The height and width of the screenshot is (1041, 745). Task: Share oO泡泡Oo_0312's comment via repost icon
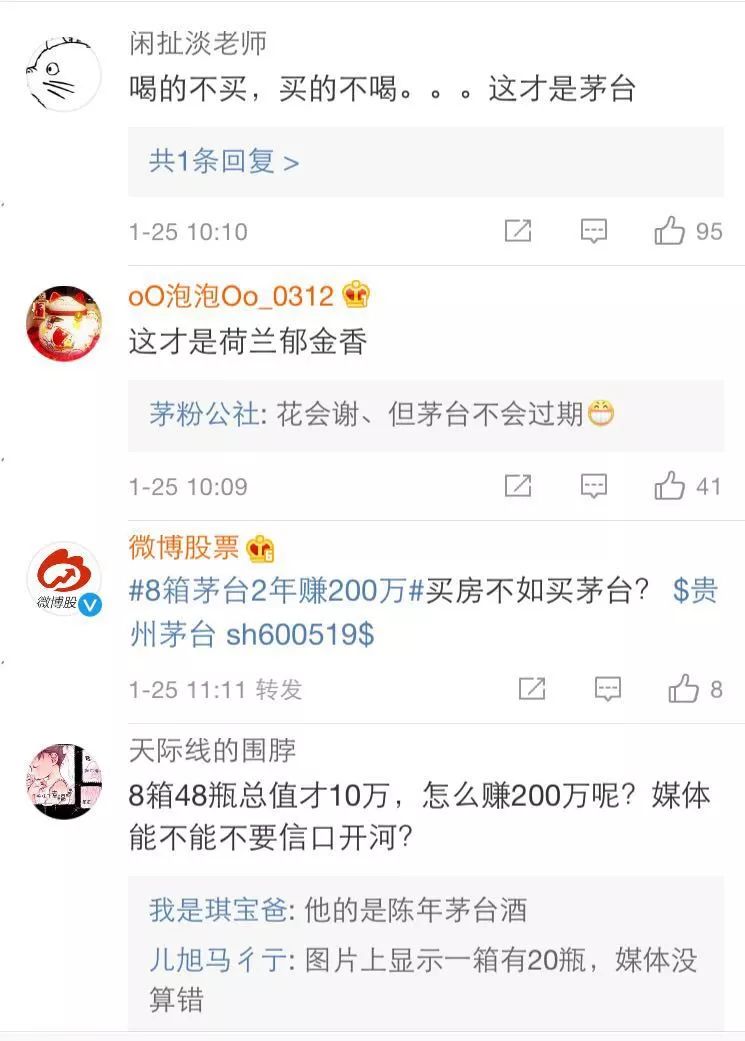click(518, 487)
